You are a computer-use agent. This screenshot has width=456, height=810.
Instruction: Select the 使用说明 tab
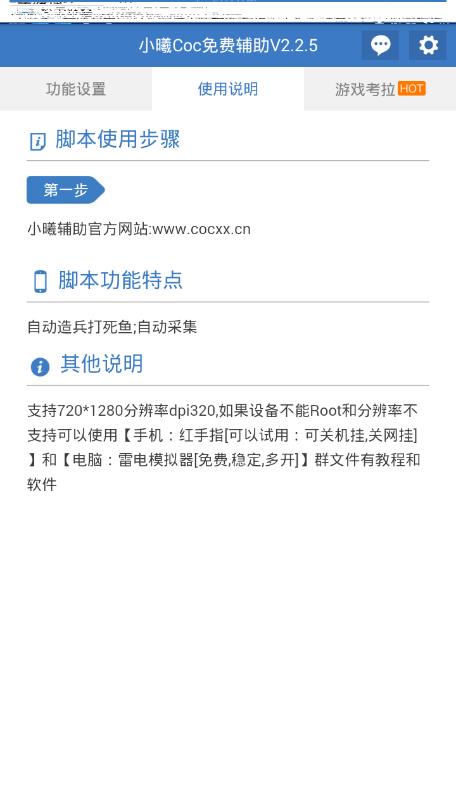[228, 89]
